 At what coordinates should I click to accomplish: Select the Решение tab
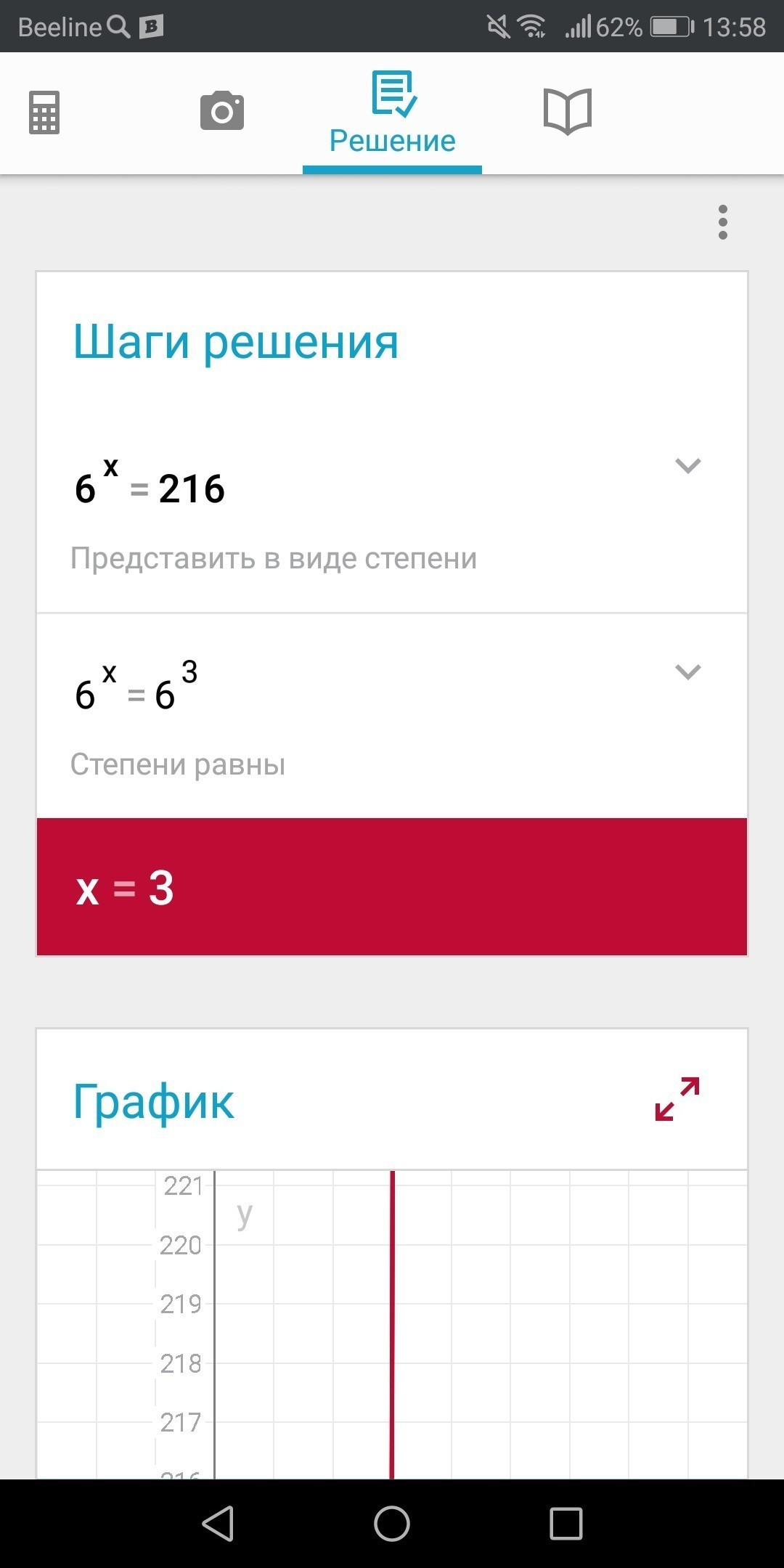coord(392,115)
